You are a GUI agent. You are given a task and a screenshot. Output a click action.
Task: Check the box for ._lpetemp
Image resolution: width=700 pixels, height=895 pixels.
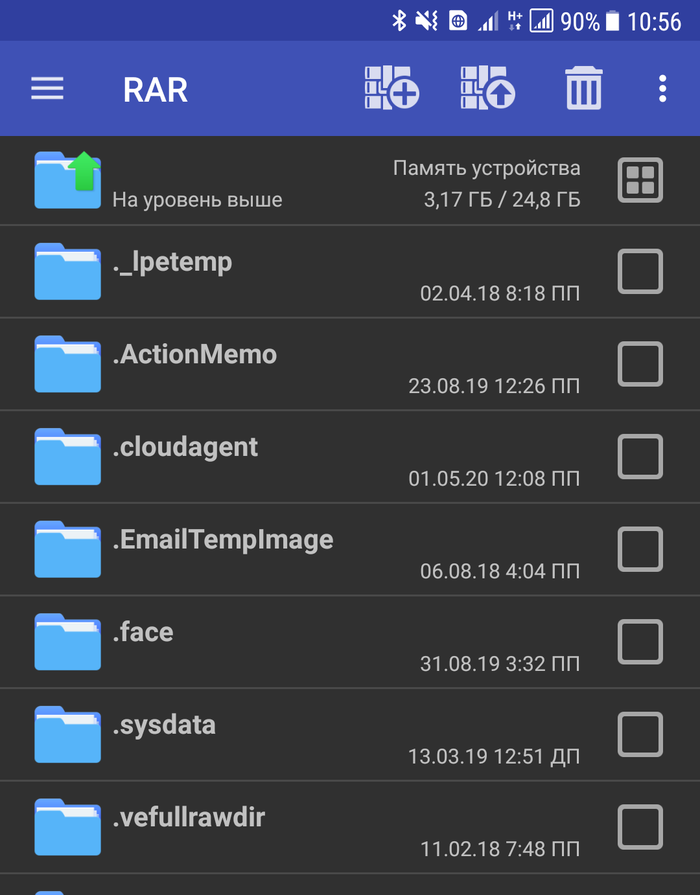[x=640, y=272]
